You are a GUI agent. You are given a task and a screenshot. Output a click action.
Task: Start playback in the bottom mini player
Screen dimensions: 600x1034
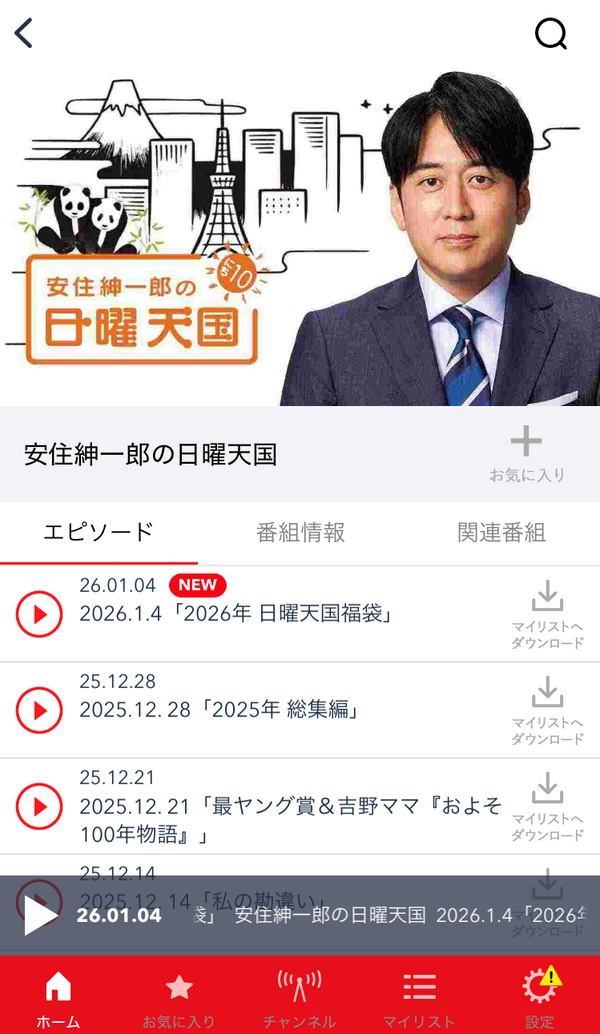tap(40, 915)
